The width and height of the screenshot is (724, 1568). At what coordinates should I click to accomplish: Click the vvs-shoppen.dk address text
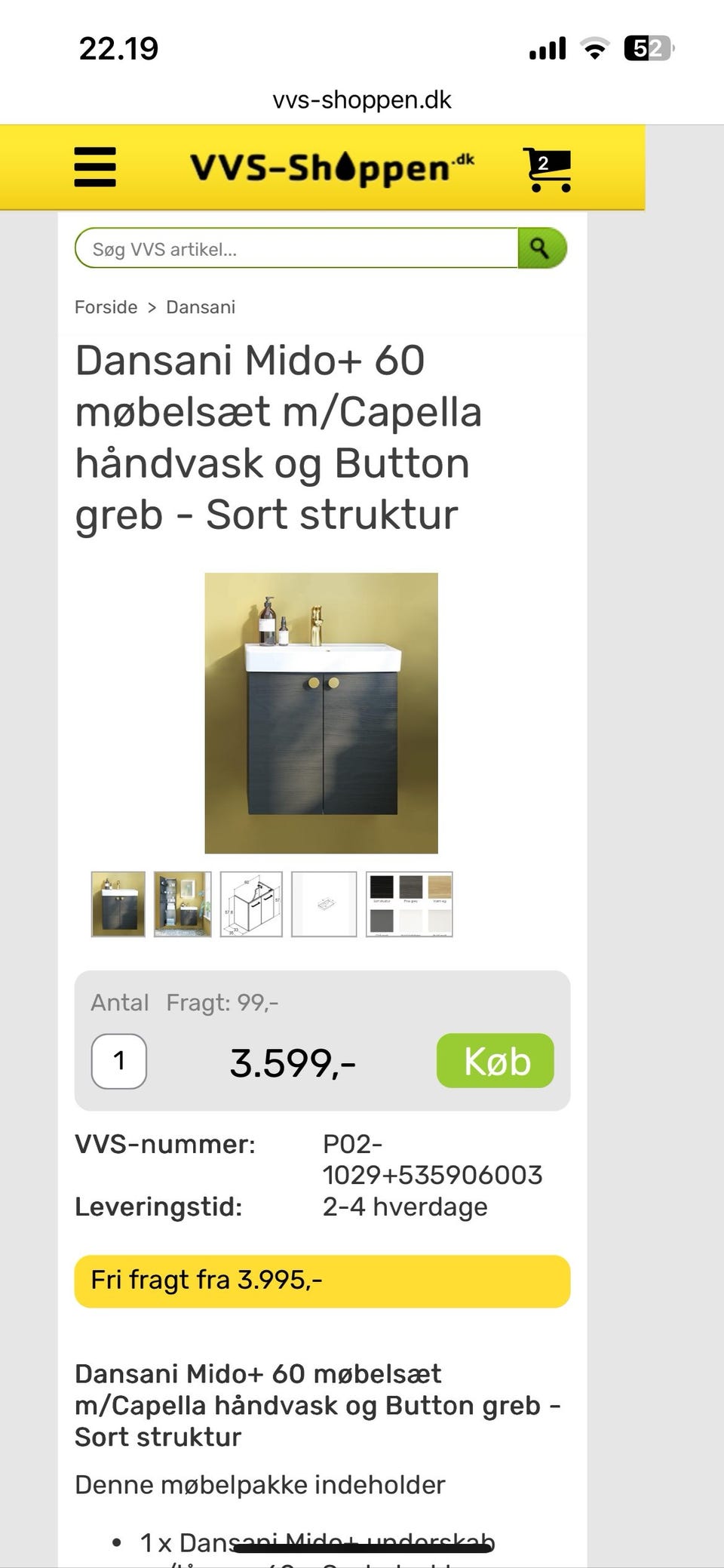click(362, 100)
